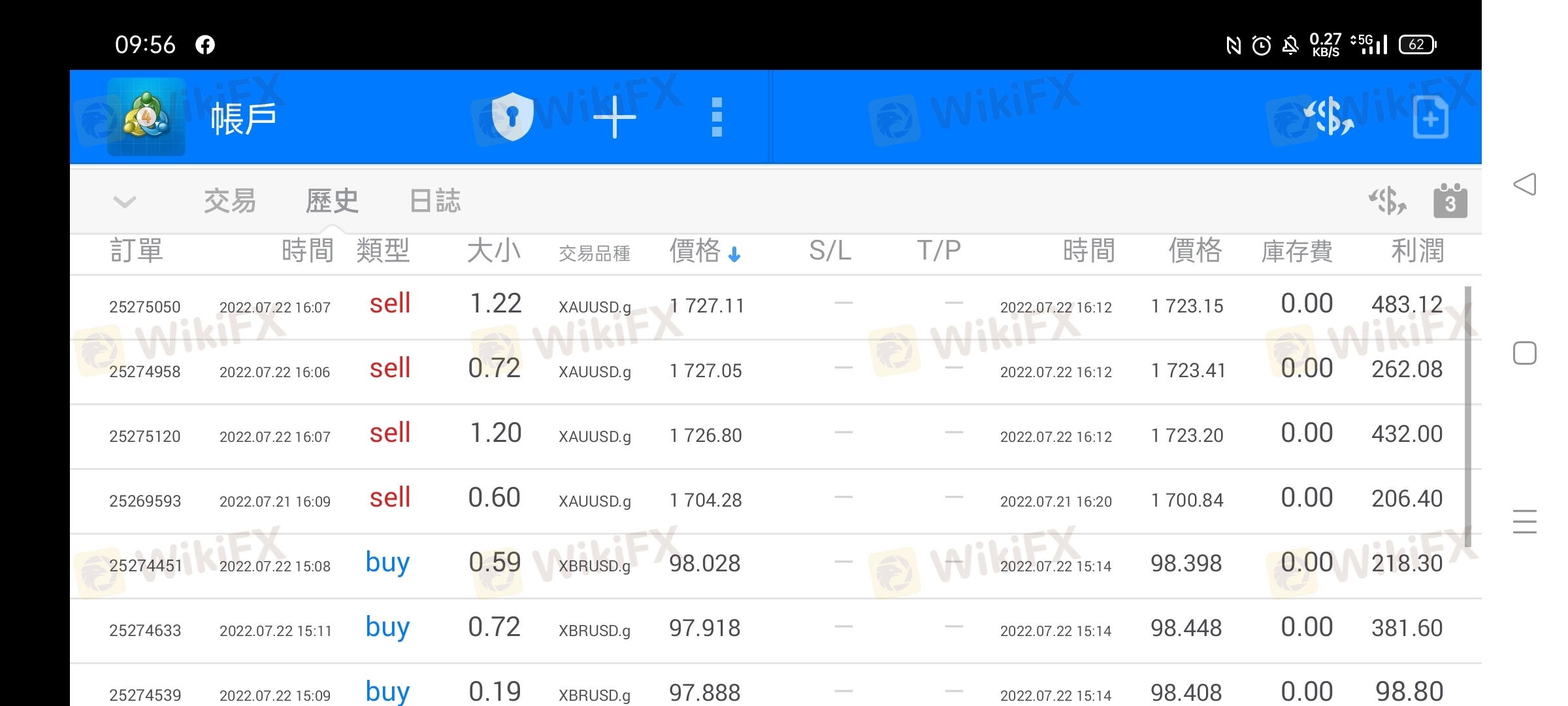Open the calendar date range filter
Image resolution: width=1568 pixels, height=706 pixels.
click(1450, 201)
